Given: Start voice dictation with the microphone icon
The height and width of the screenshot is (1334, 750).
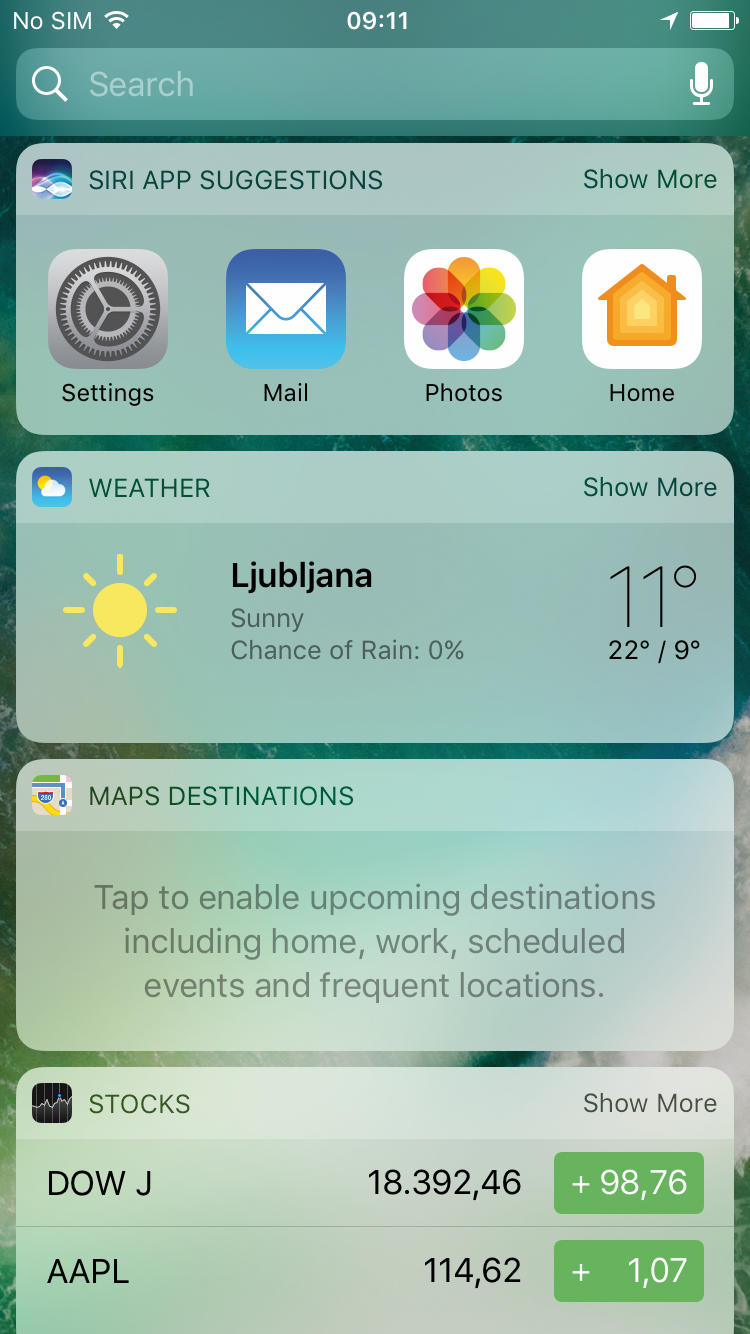Looking at the screenshot, I should (702, 85).
